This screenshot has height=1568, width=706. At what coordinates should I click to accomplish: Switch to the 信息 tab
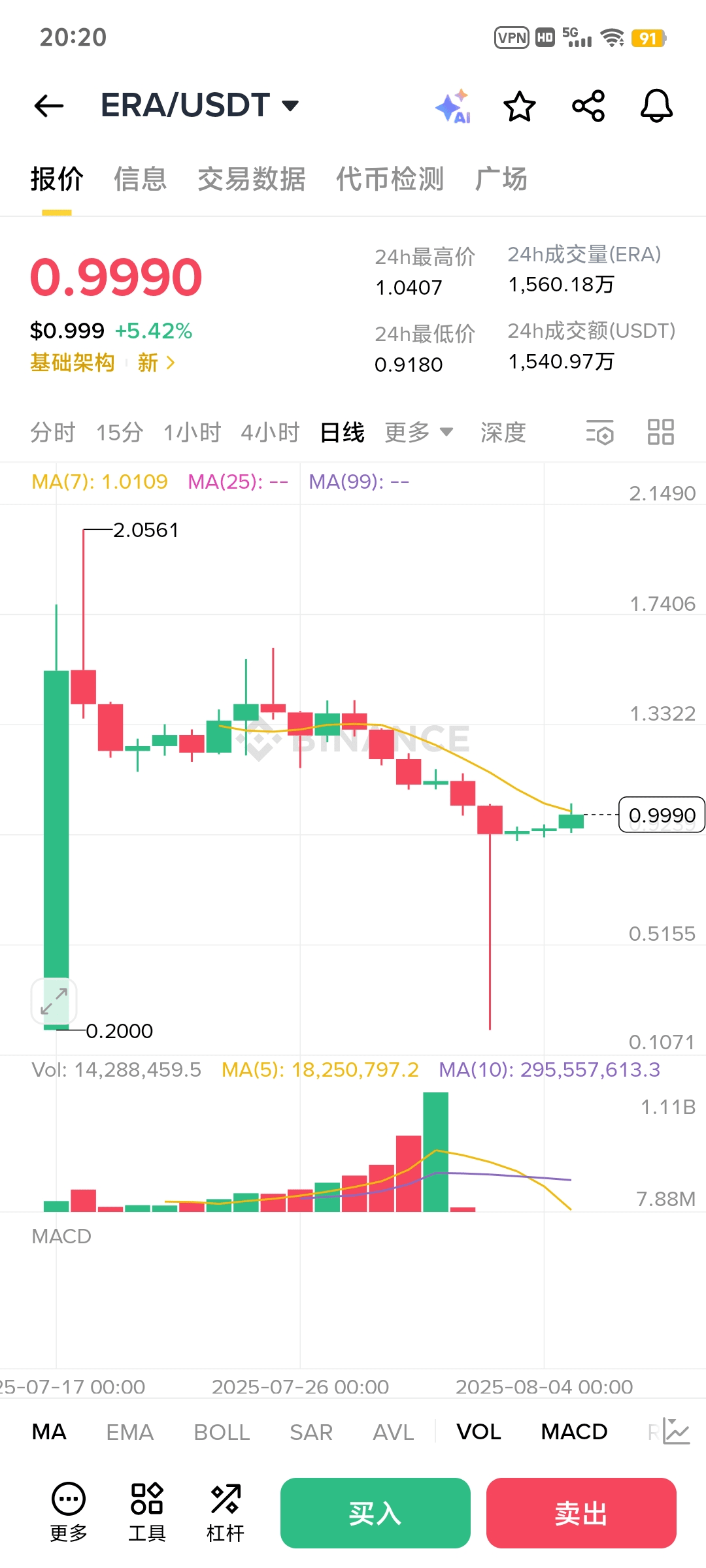pyautogui.click(x=141, y=179)
